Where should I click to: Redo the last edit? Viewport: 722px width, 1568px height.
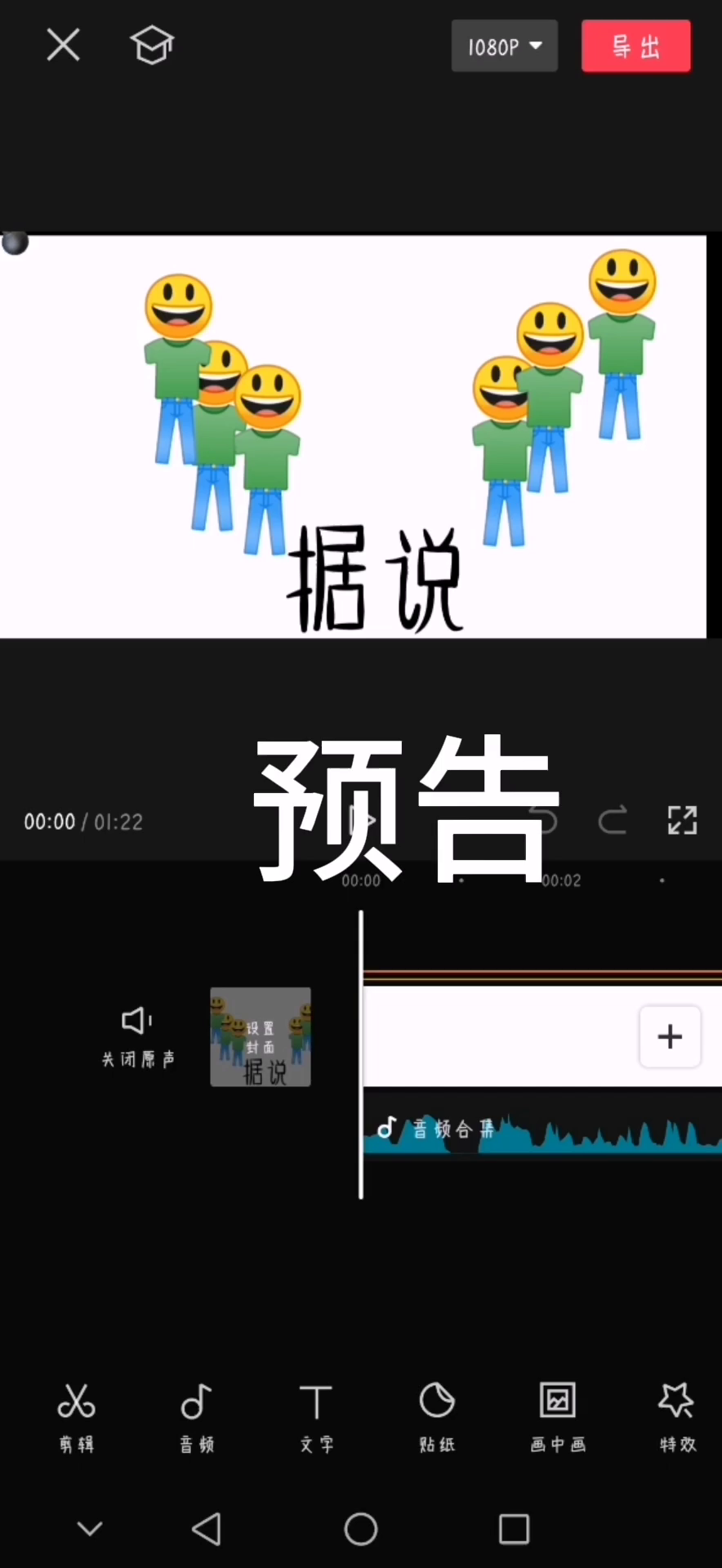pyautogui.click(x=613, y=820)
